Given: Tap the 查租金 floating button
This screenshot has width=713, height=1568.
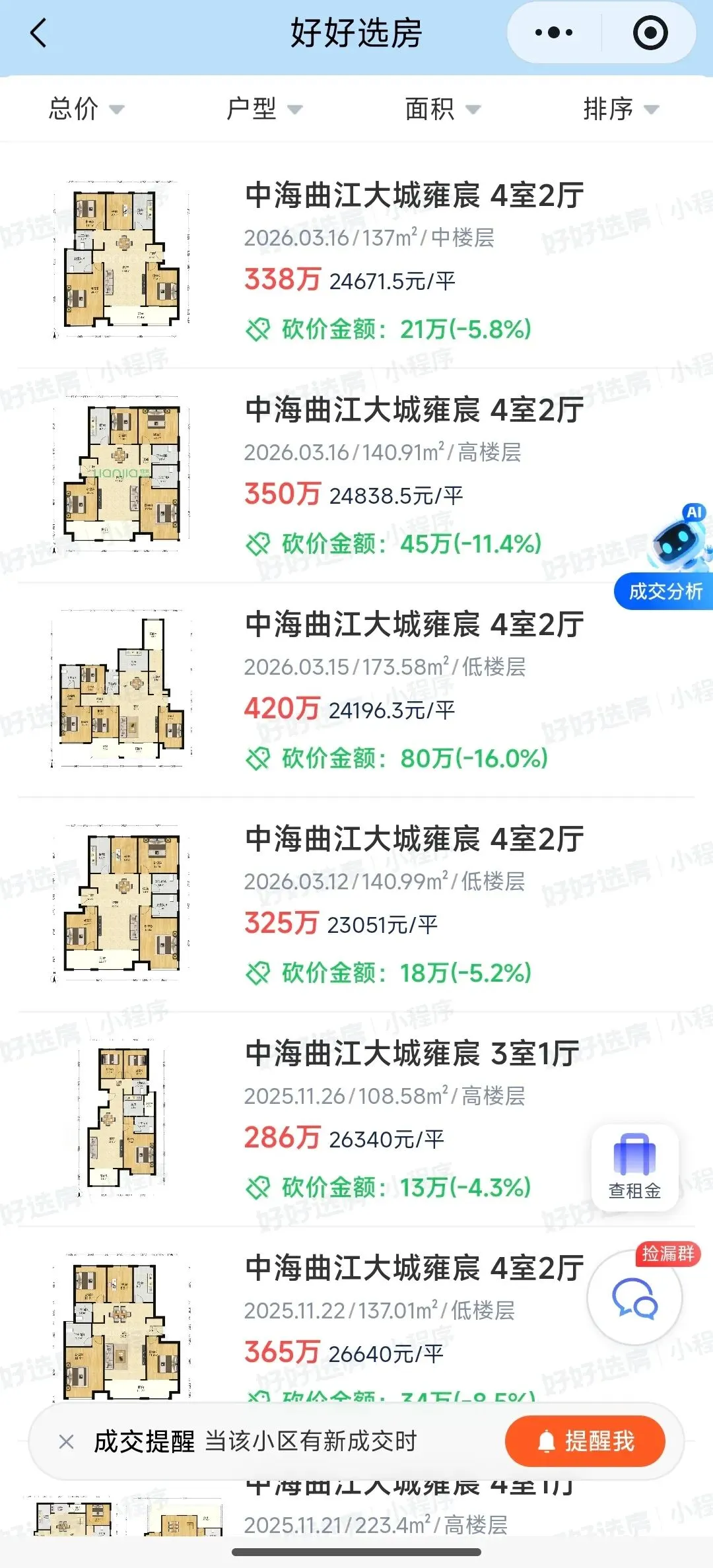Looking at the screenshot, I should point(634,1167).
